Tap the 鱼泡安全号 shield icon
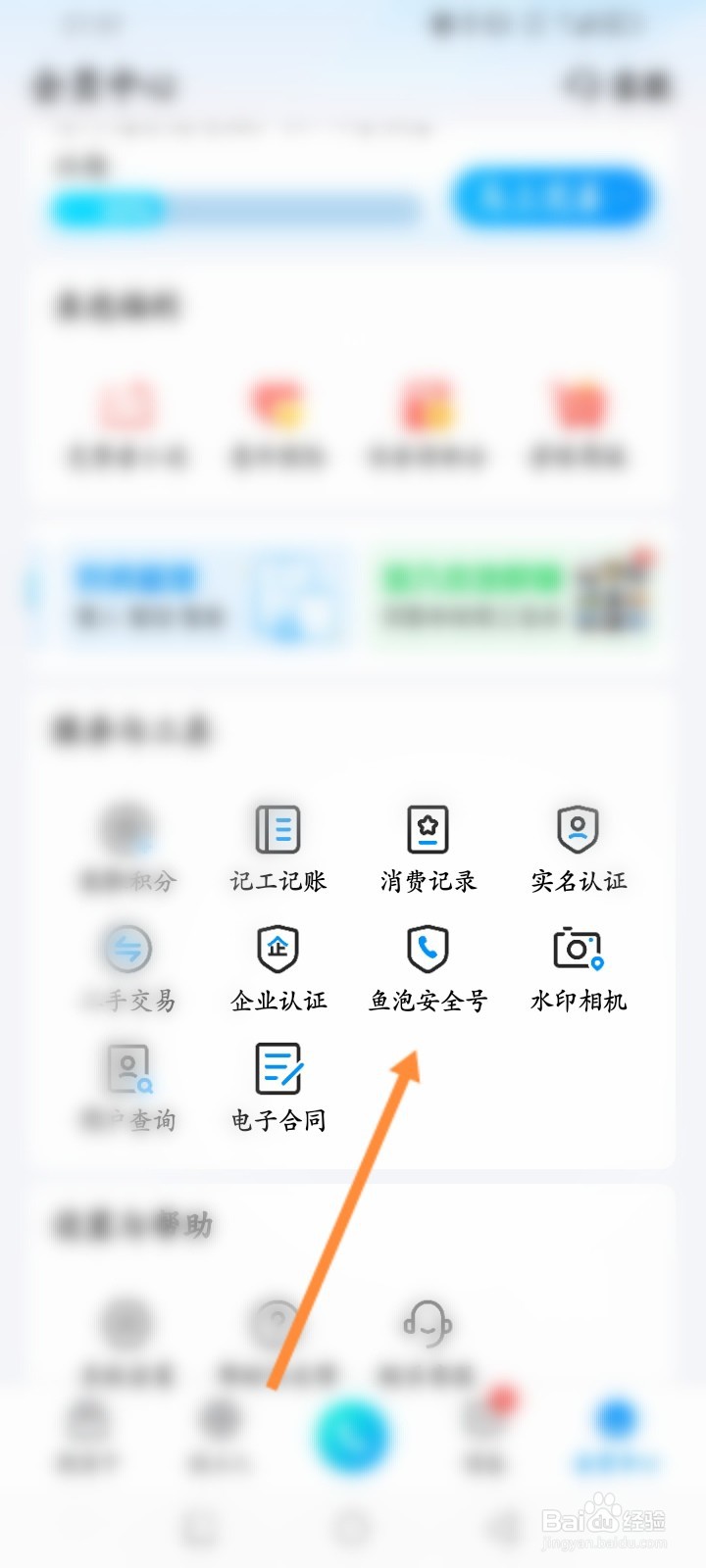706x1568 pixels. (x=427, y=948)
